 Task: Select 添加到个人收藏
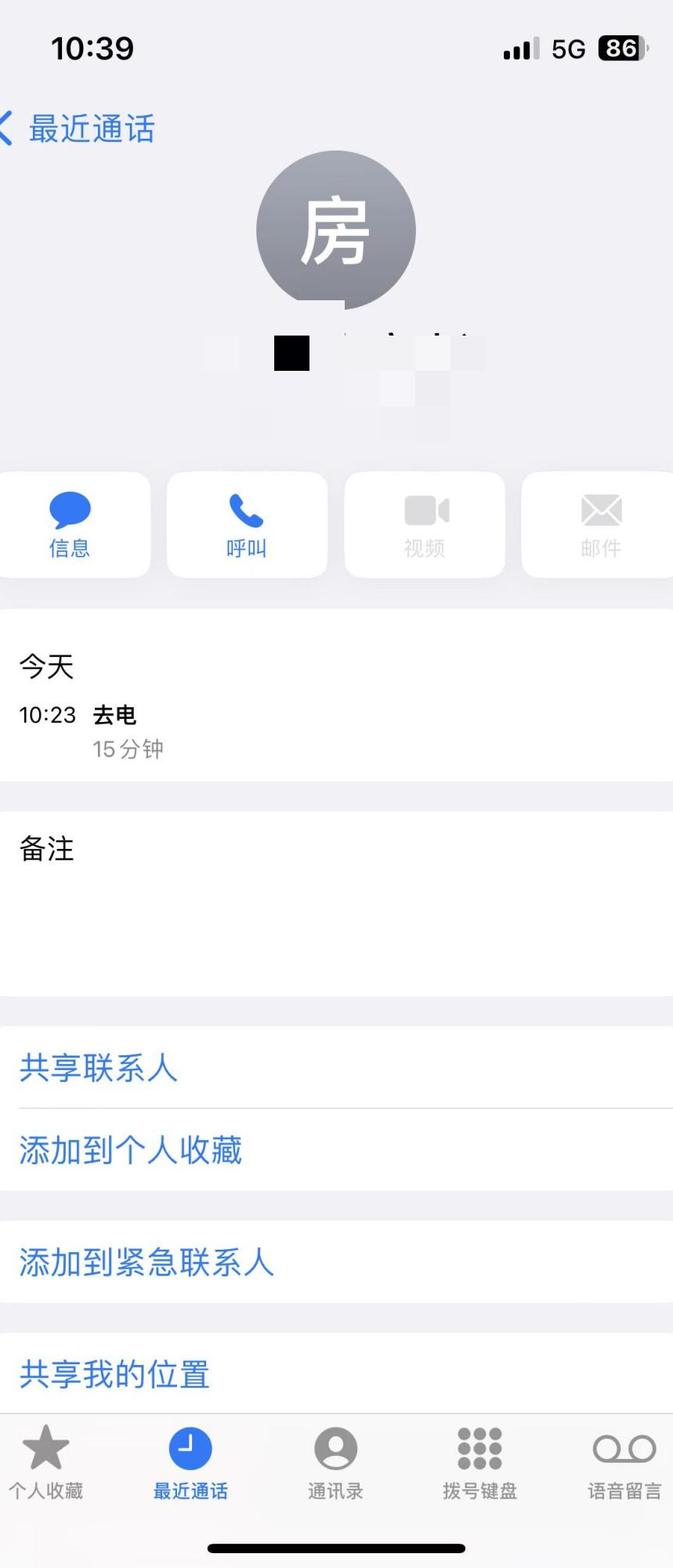coord(131,1150)
